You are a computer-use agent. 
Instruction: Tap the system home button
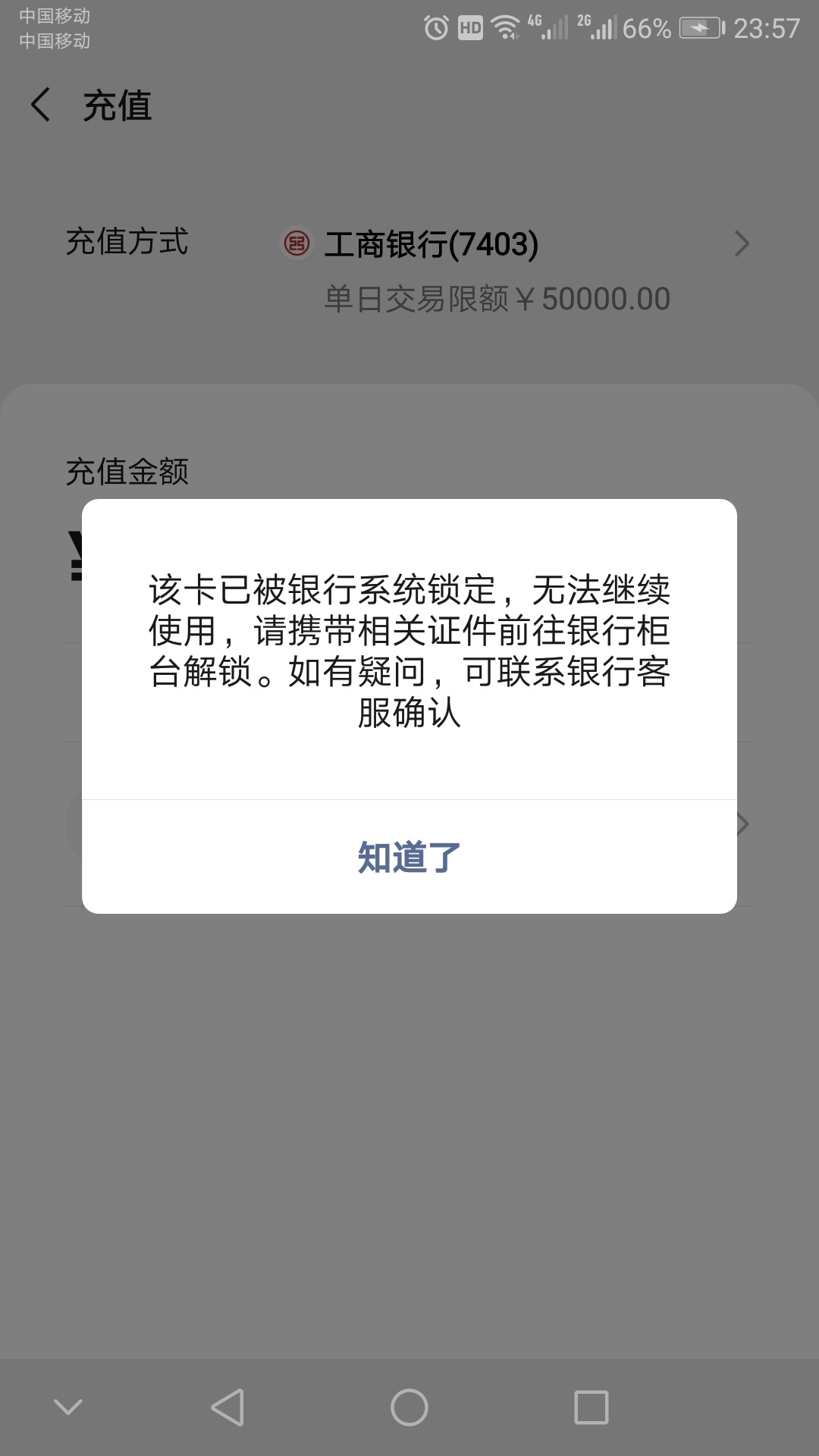(409, 1407)
